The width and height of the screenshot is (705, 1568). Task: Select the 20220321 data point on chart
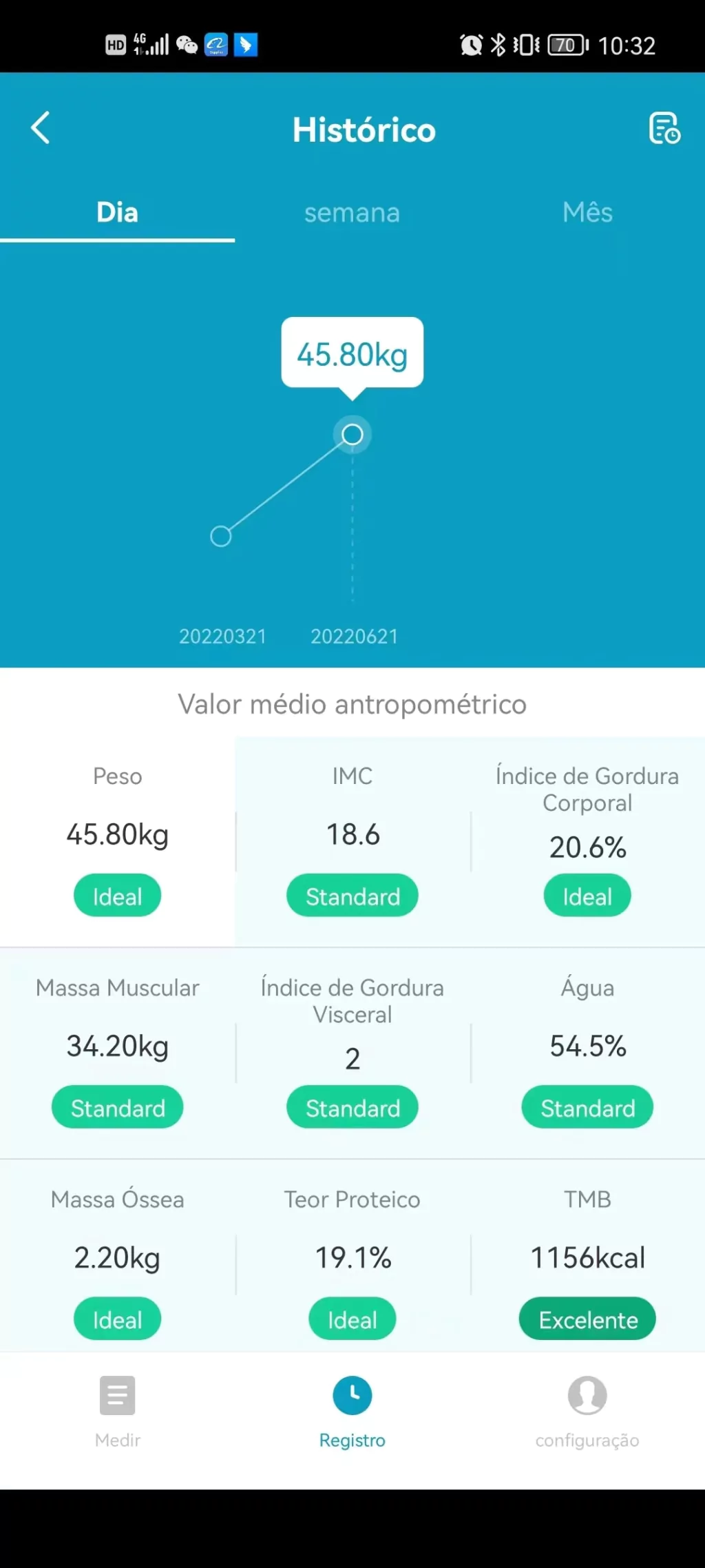(220, 536)
